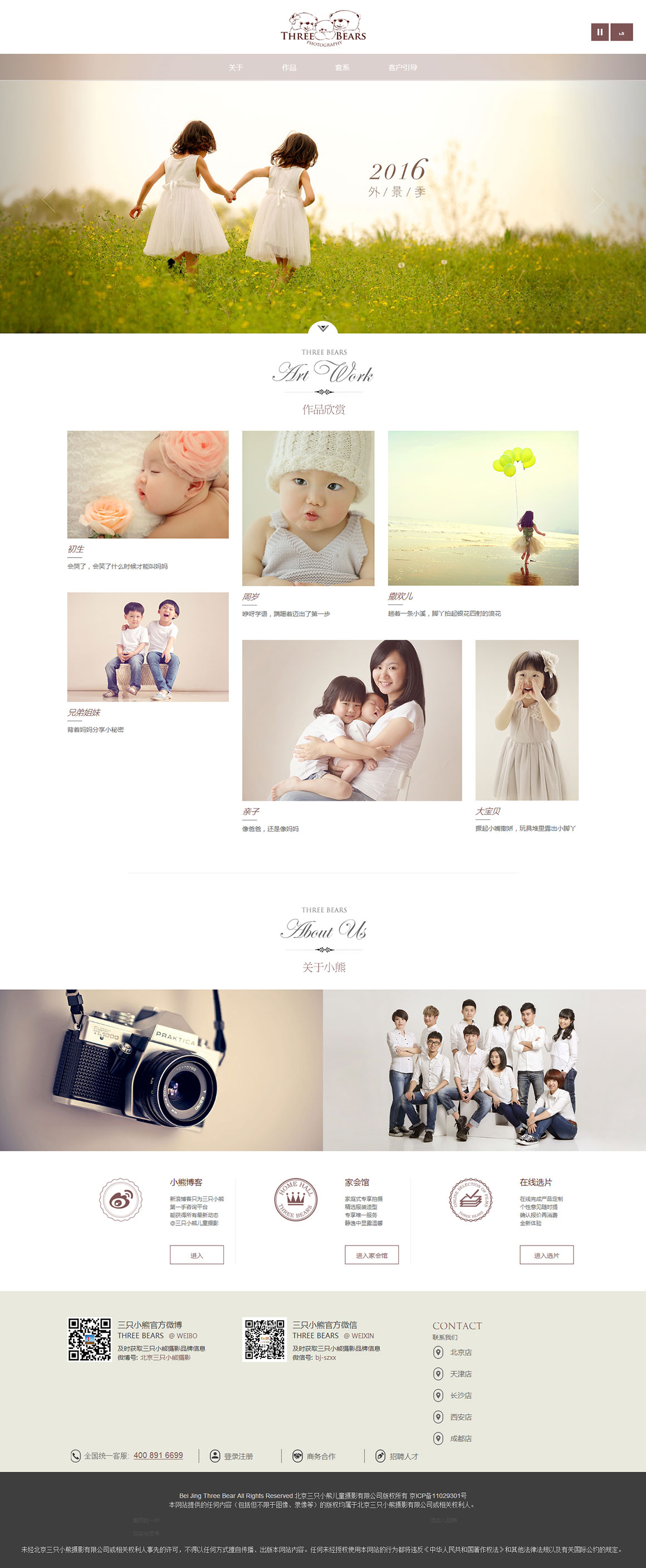View the 兄弟姐妹 photo set
The width and height of the screenshot is (646, 1568).
148,647
